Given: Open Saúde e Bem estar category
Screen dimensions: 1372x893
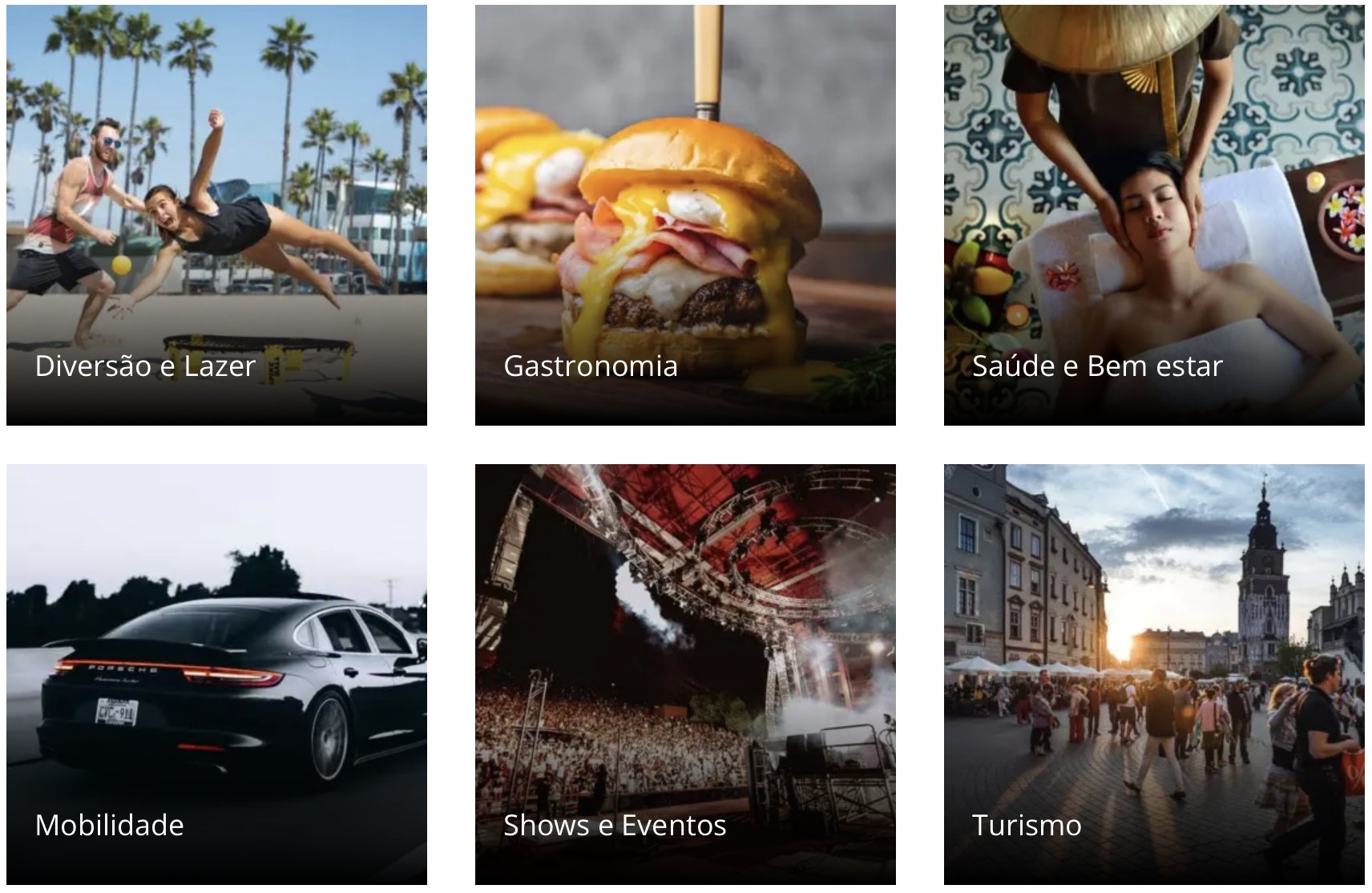Looking at the screenshot, I should [x=1154, y=215].
